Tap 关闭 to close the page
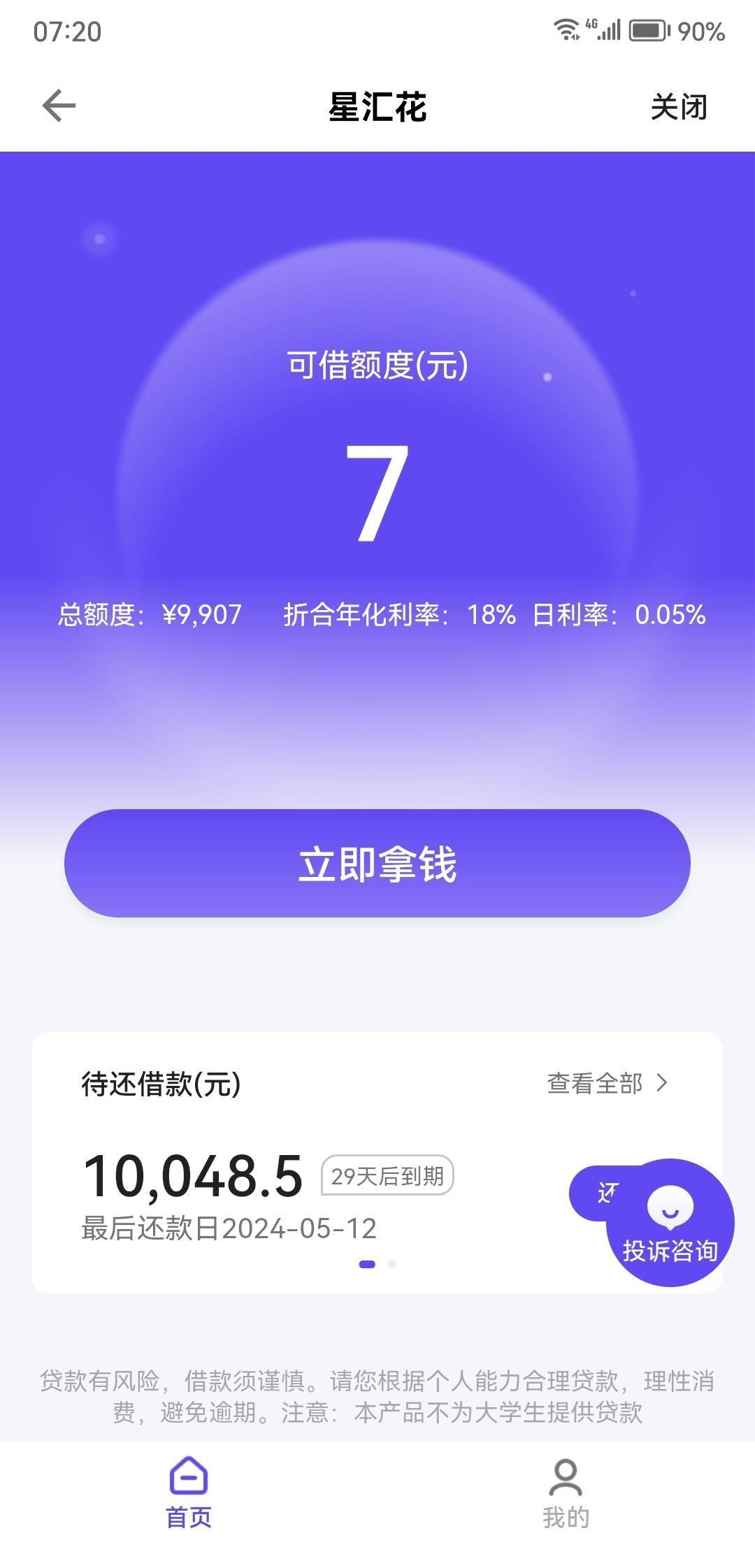Screen dimensions: 755x1568 tap(678, 107)
